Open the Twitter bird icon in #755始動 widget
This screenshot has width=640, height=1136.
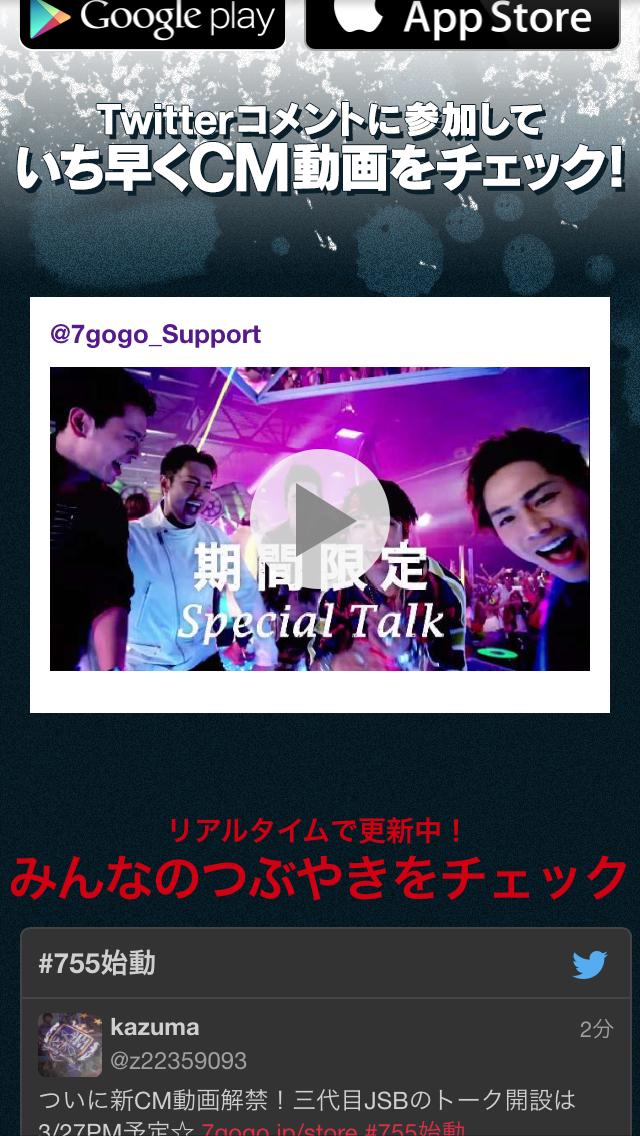click(589, 964)
